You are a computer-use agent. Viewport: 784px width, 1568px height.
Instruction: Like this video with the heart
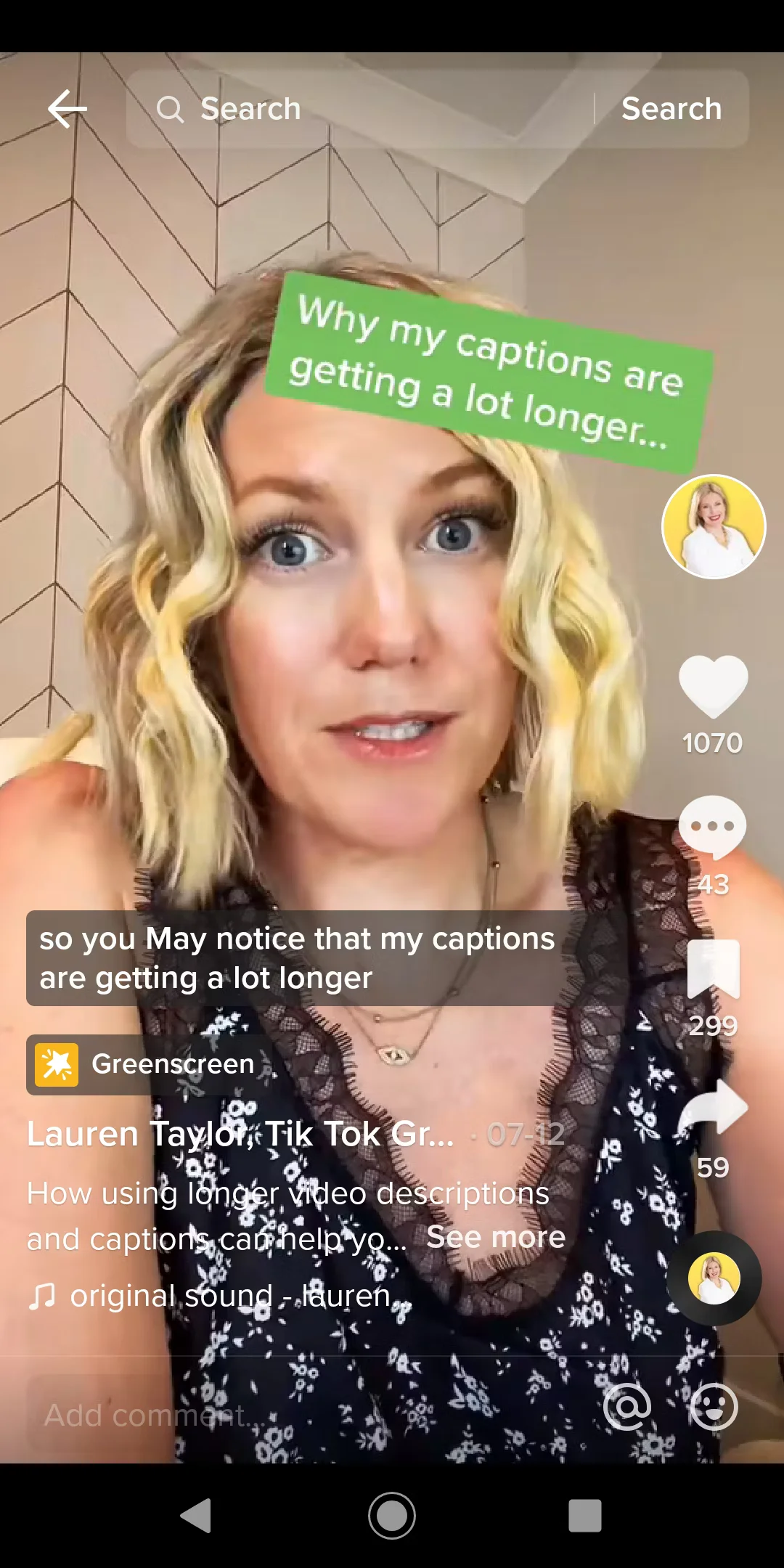(x=713, y=686)
